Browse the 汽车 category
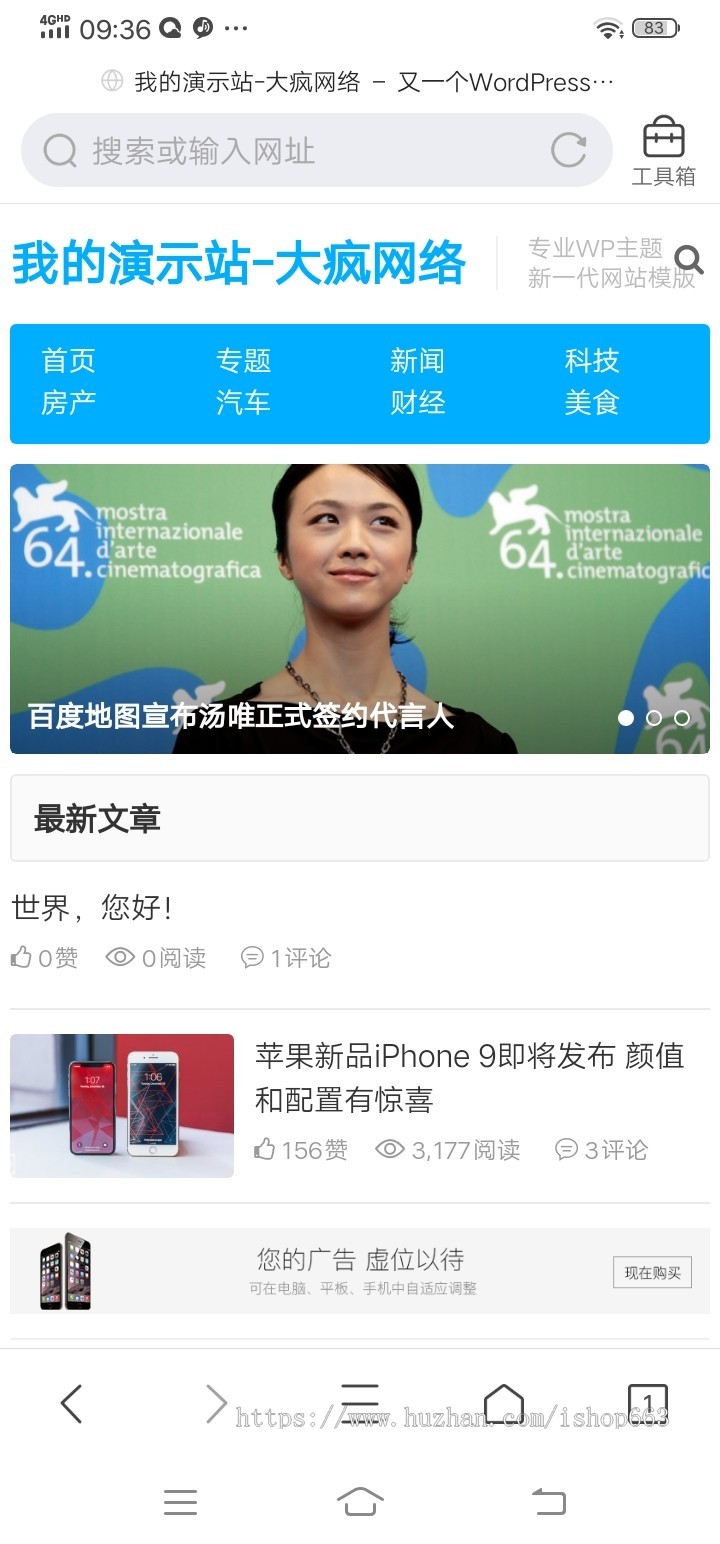Screen dimensions: 720x1544 tap(243, 403)
